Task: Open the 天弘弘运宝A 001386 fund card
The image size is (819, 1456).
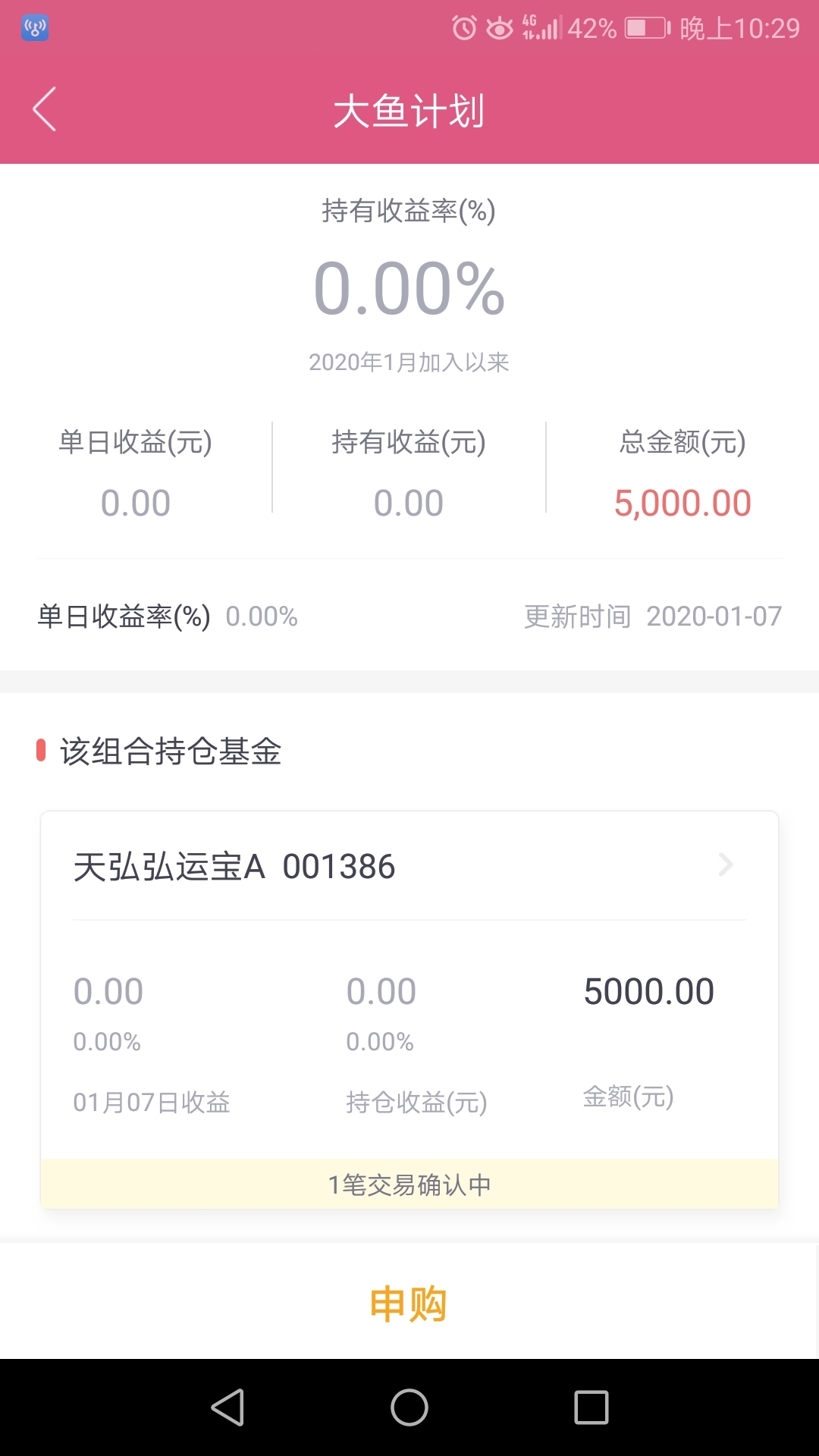Action: [x=409, y=866]
